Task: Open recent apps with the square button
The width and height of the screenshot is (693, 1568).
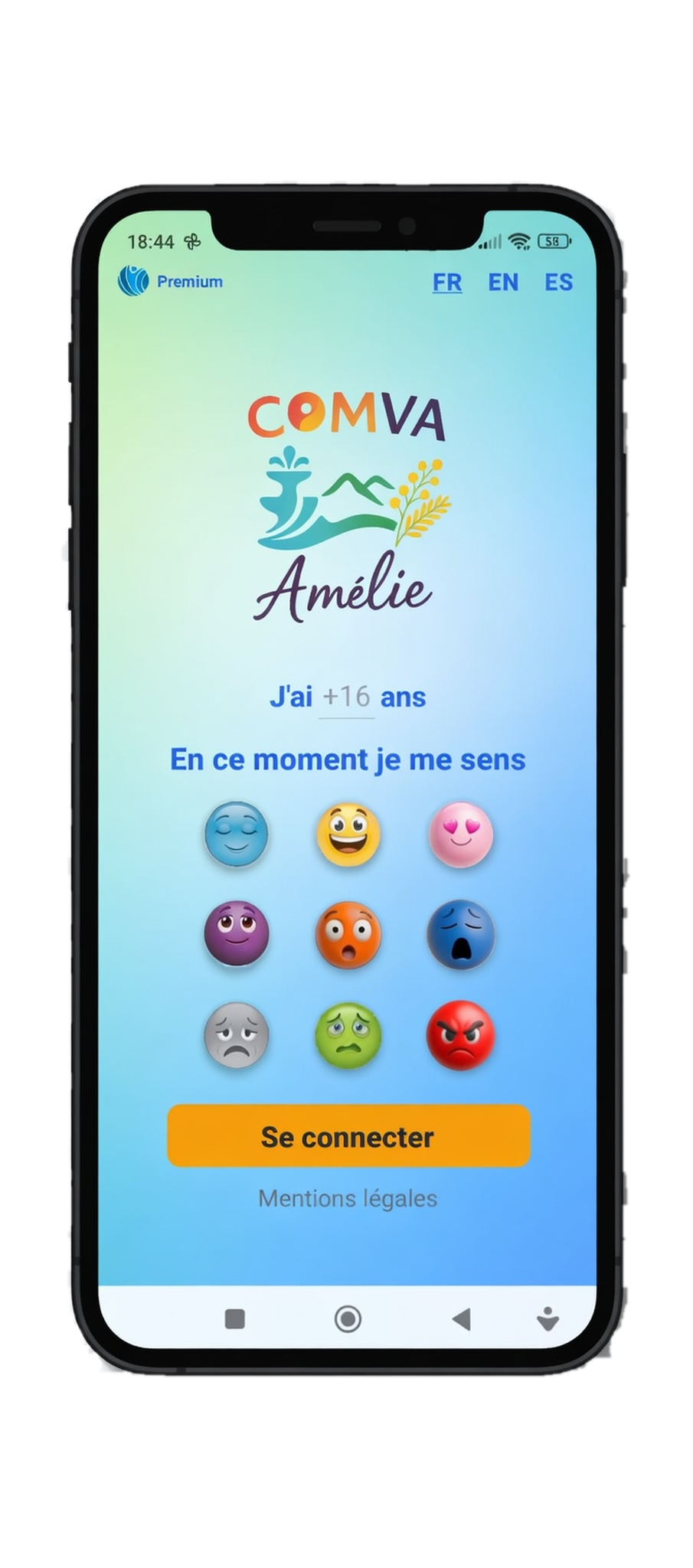Action: (x=235, y=1318)
